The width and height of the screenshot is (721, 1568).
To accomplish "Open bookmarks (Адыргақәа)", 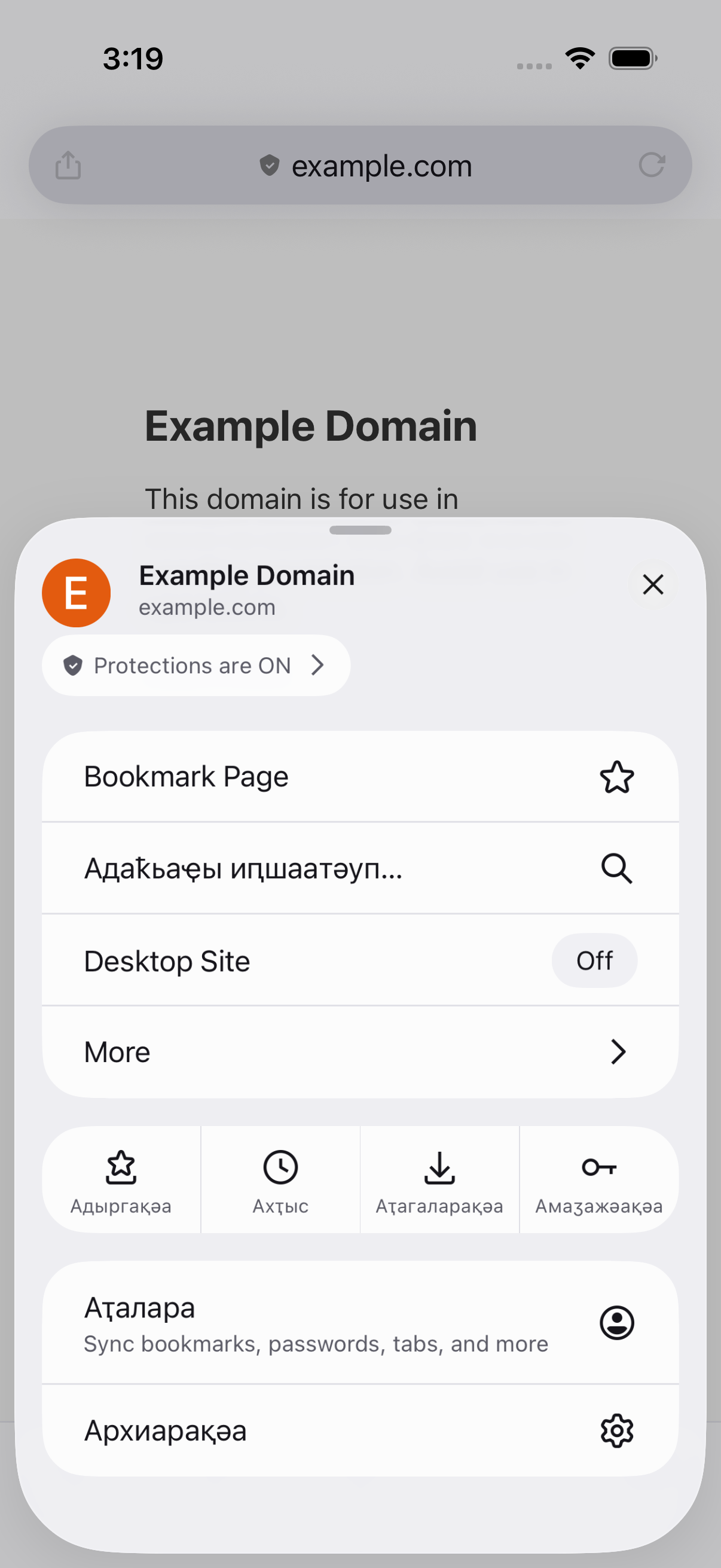I will [121, 1180].
